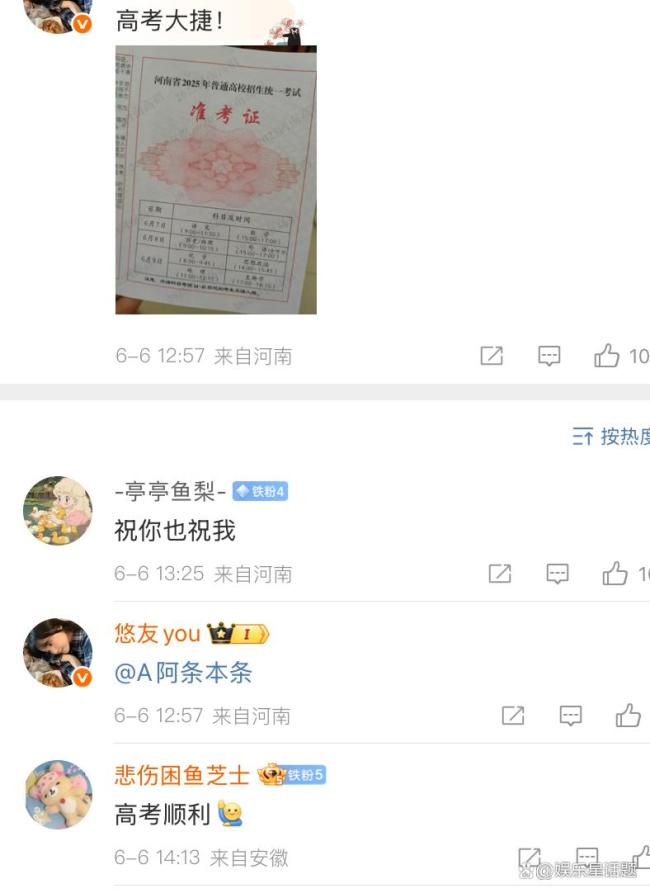Image resolution: width=650 pixels, height=893 pixels.
Task: Share the 高考顺利 comment
Action: [x=529, y=857]
